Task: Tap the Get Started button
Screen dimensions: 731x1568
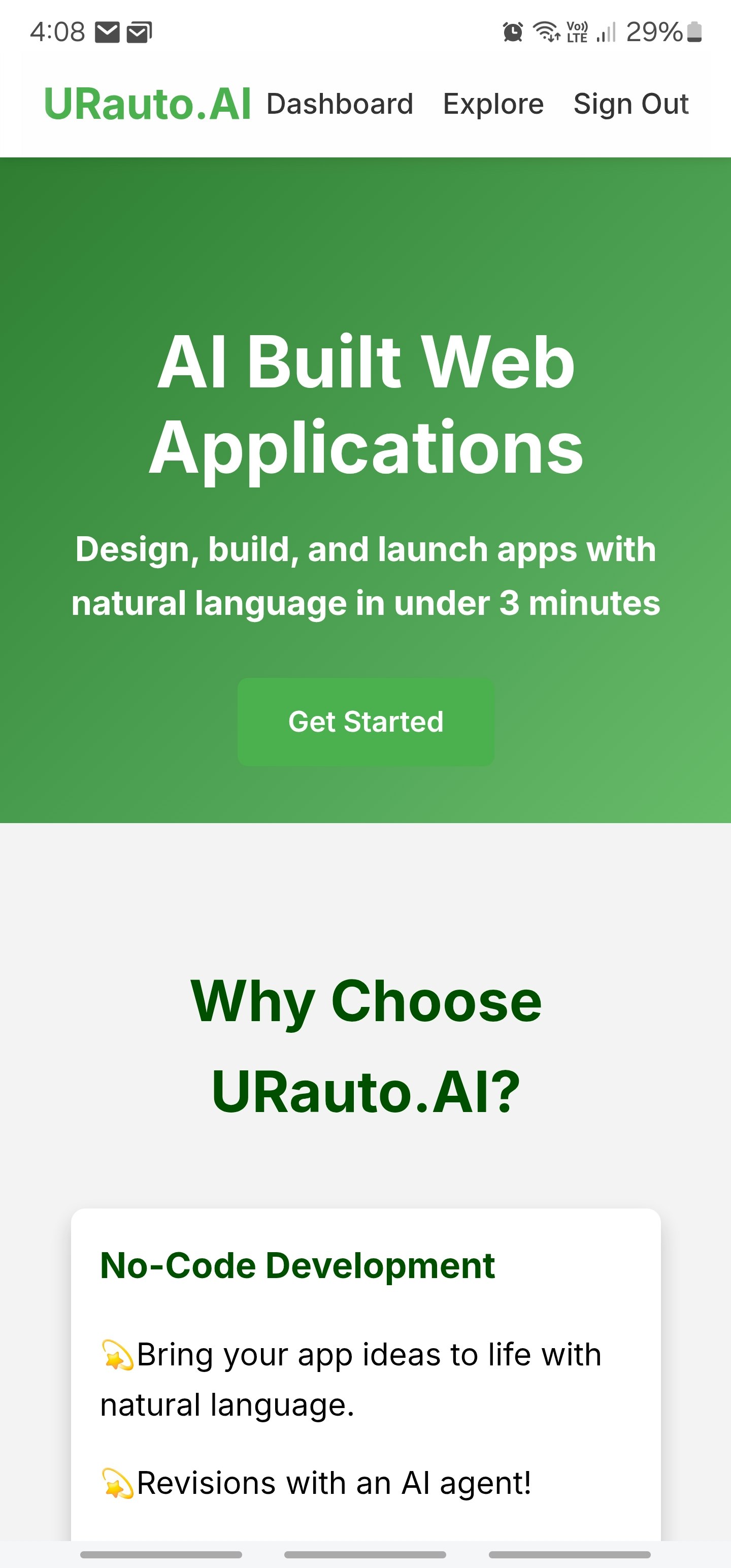Action: tap(366, 722)
